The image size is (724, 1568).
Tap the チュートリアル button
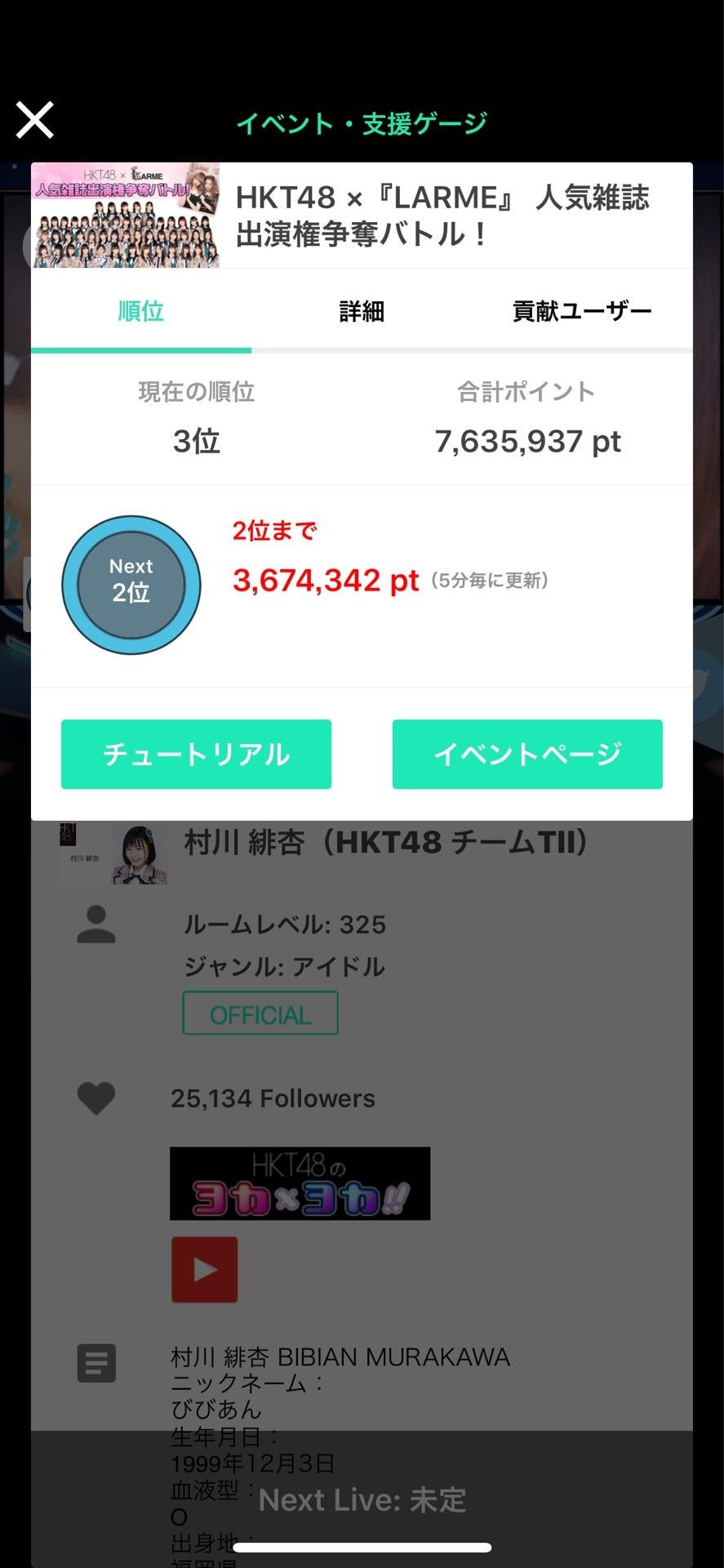coord(196,754)
